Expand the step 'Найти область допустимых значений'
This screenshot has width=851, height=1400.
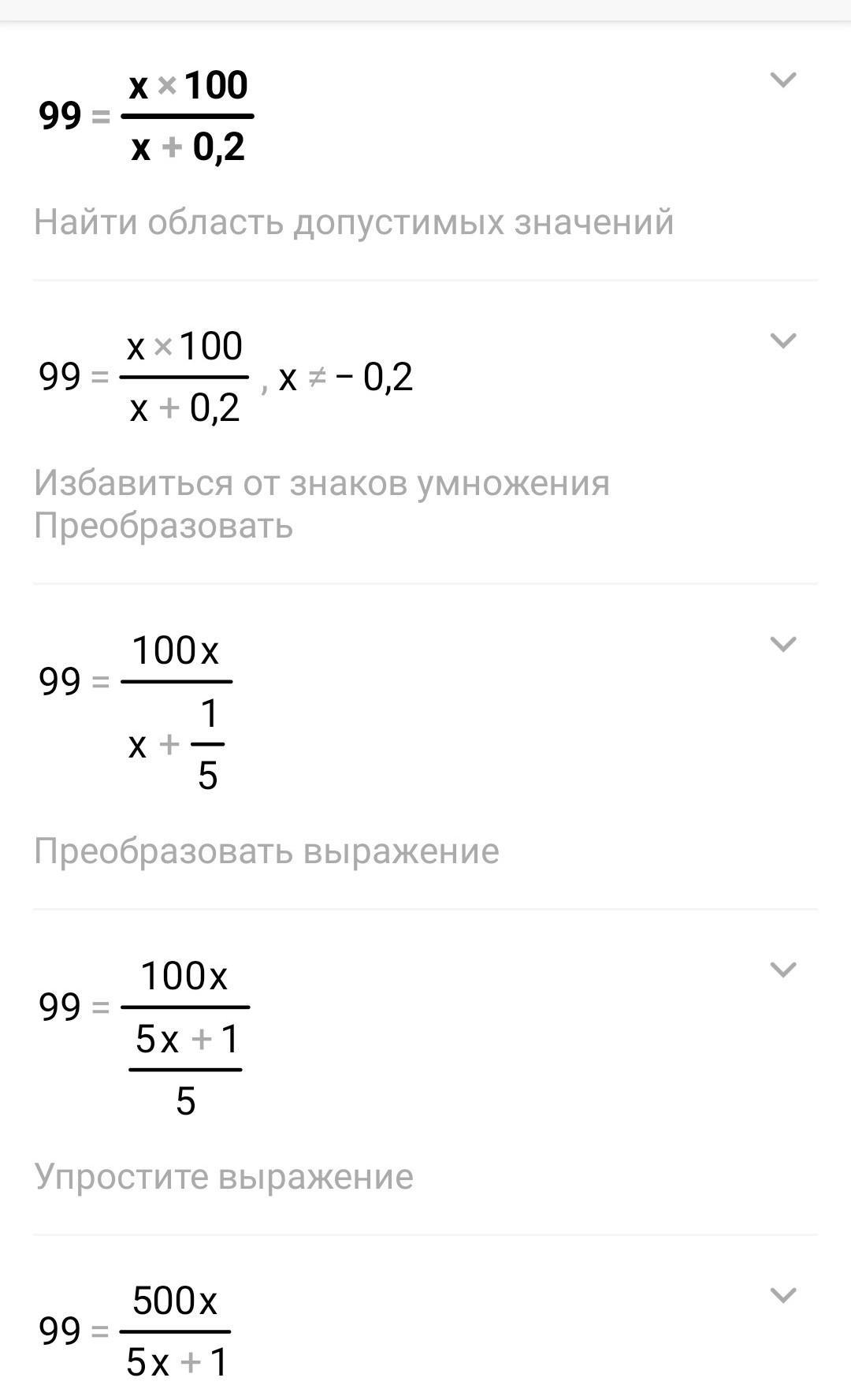(782, 80)
